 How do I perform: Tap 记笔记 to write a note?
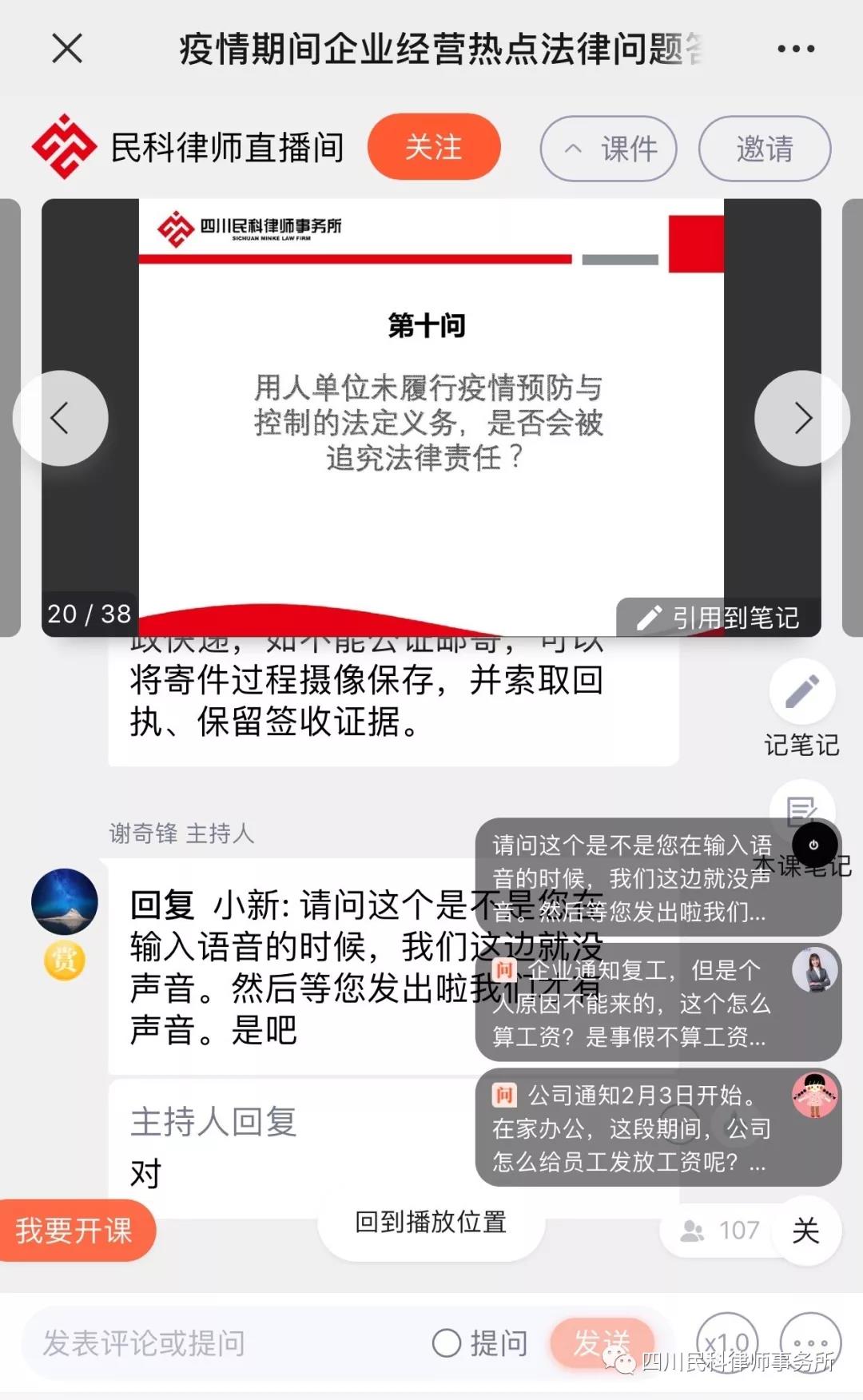(x=801, y=692)
